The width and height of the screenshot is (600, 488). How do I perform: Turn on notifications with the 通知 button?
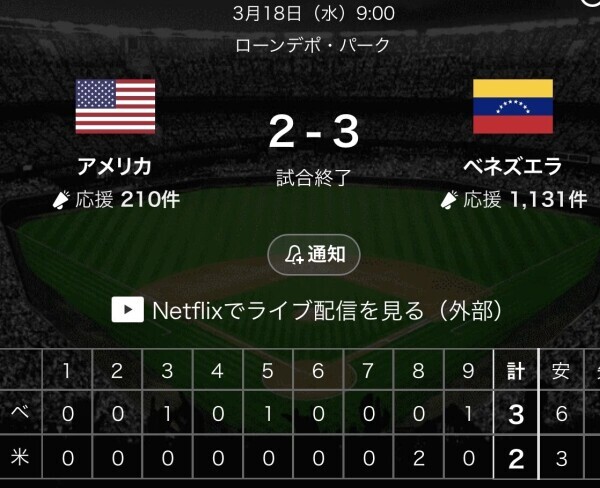click(x=314, y=255)
